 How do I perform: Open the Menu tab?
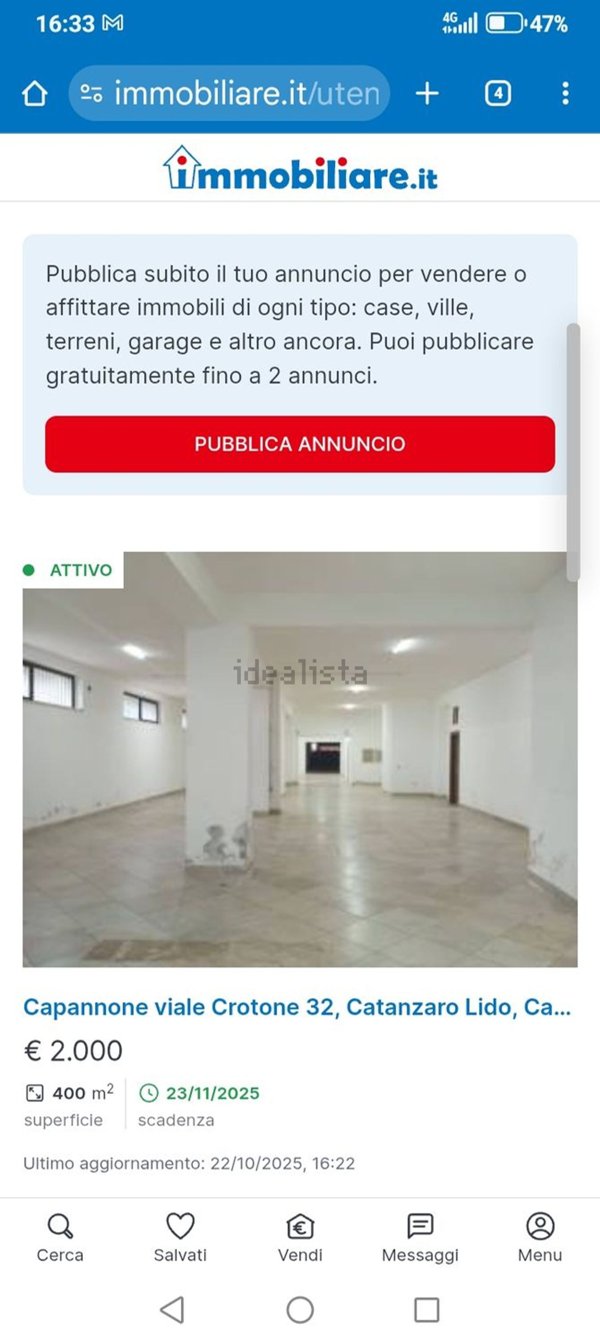tap(540, 1238)
